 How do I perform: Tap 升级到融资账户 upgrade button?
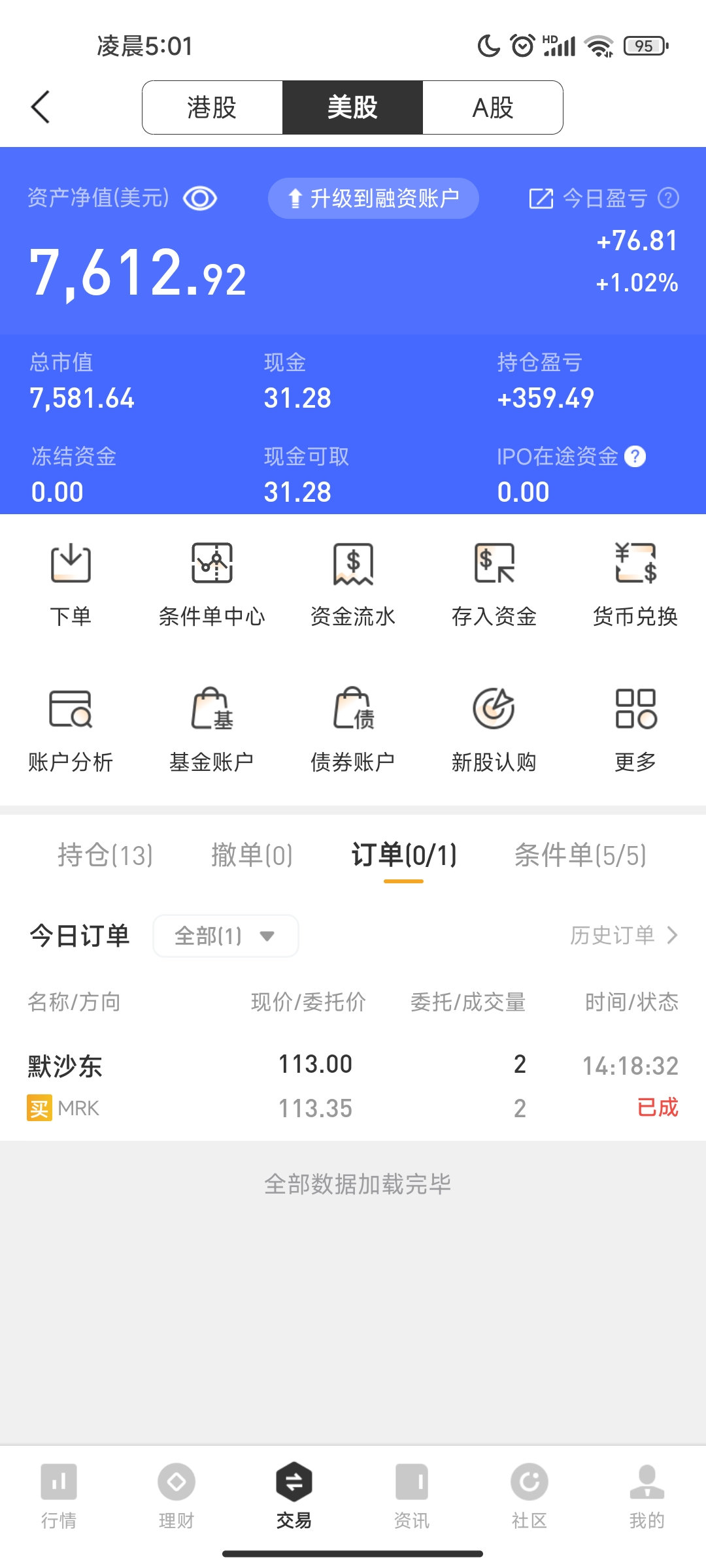pos(373,199)
